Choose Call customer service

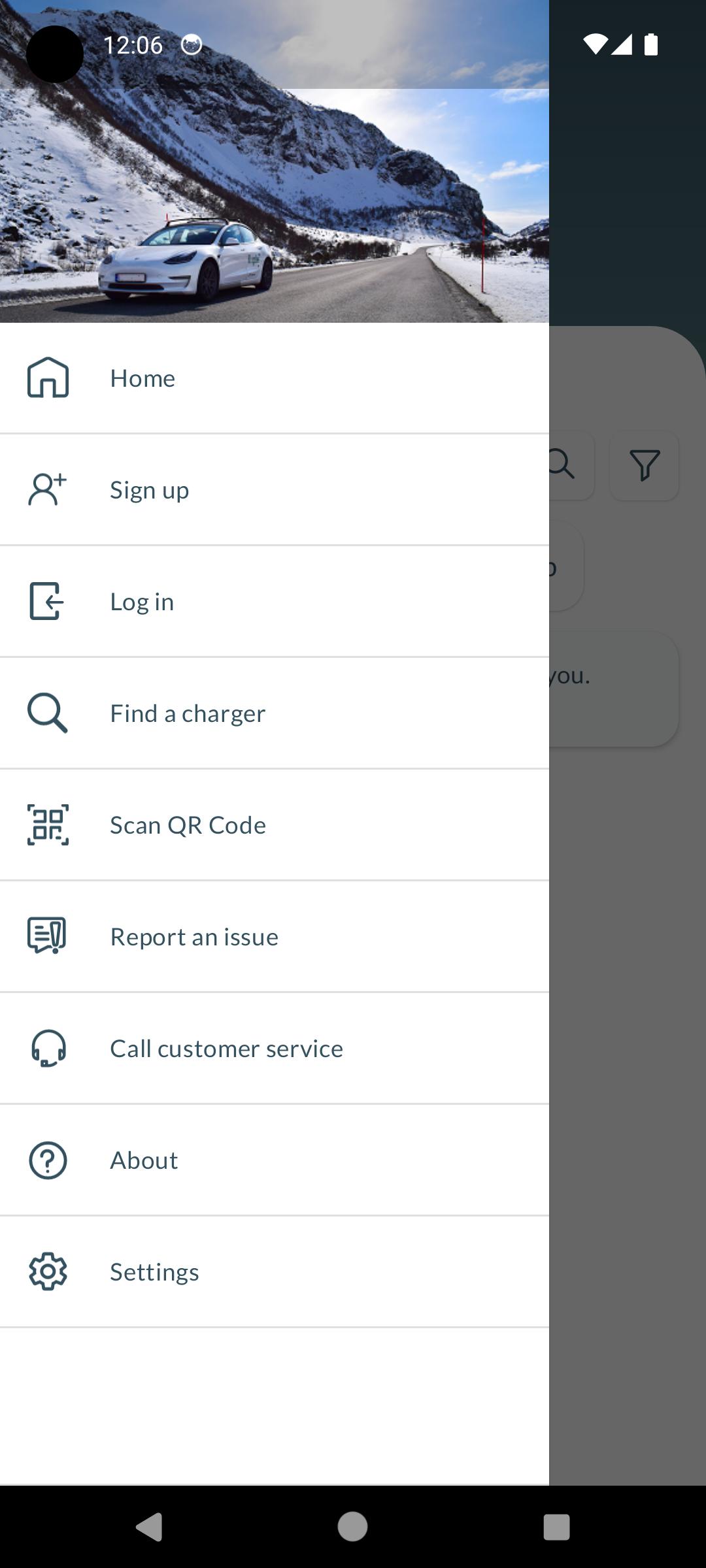tap(275, 1049)
